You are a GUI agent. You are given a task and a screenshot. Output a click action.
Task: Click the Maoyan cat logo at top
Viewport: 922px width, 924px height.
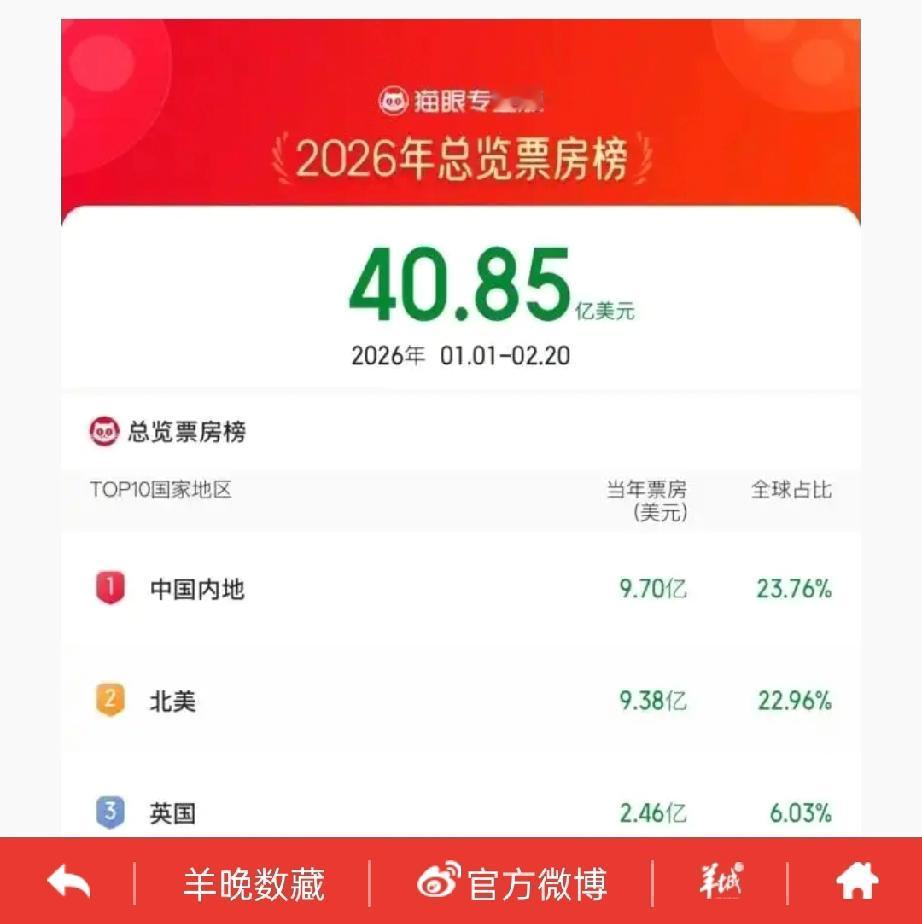pyautogui.click(x=395, y=99)
